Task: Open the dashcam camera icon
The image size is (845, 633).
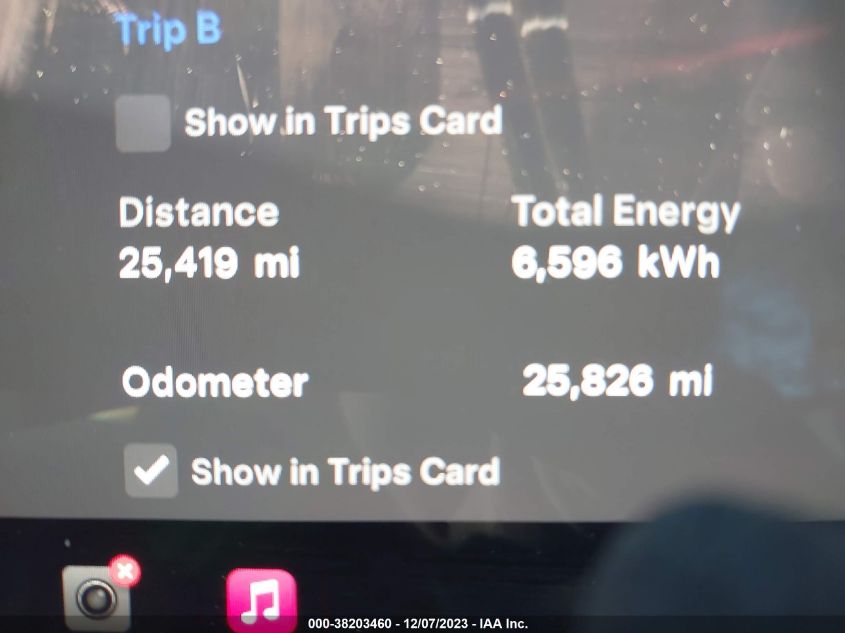Action: [x=97, y=597]
